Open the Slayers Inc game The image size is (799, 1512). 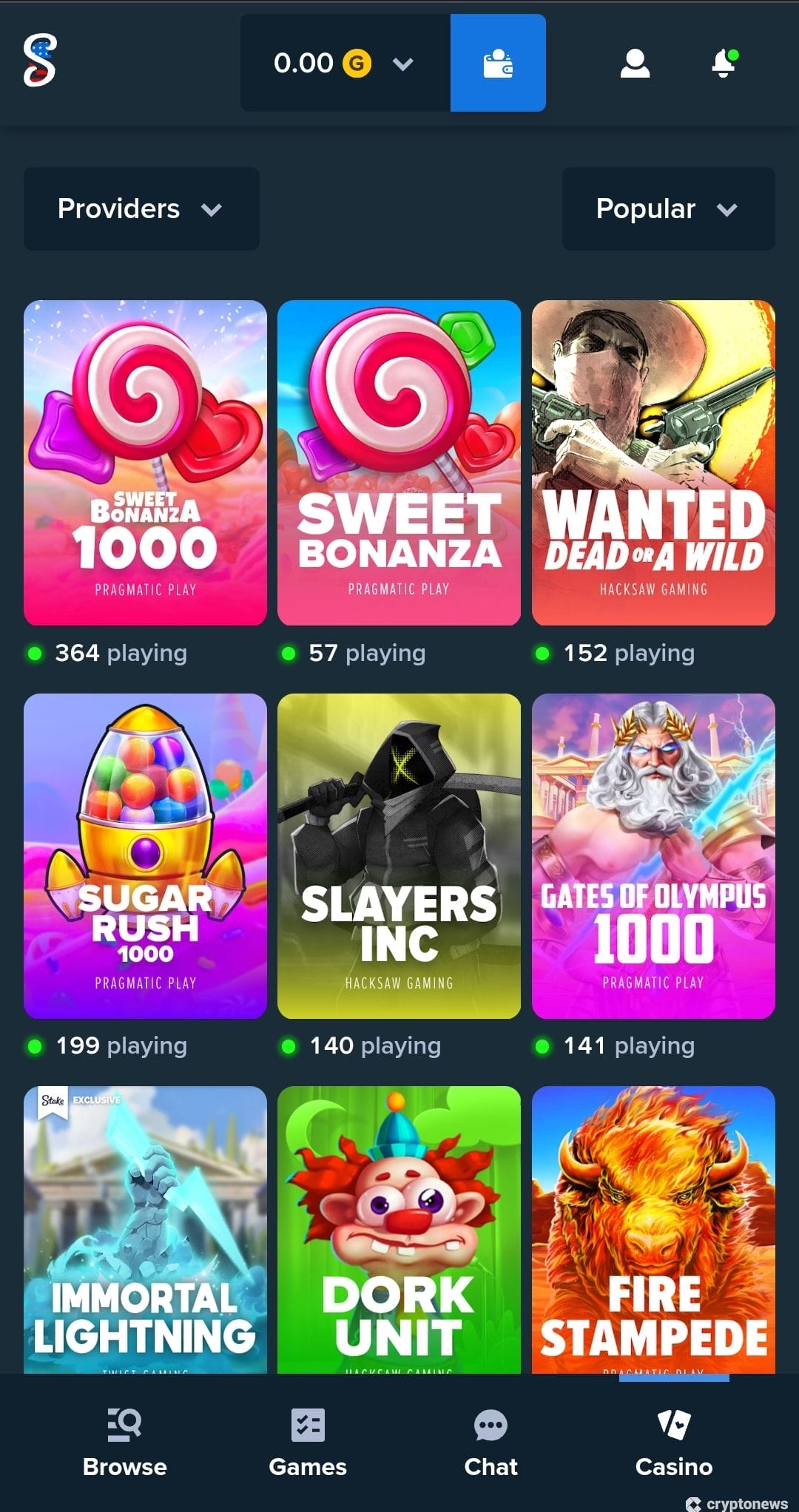[x=399, y=855]
